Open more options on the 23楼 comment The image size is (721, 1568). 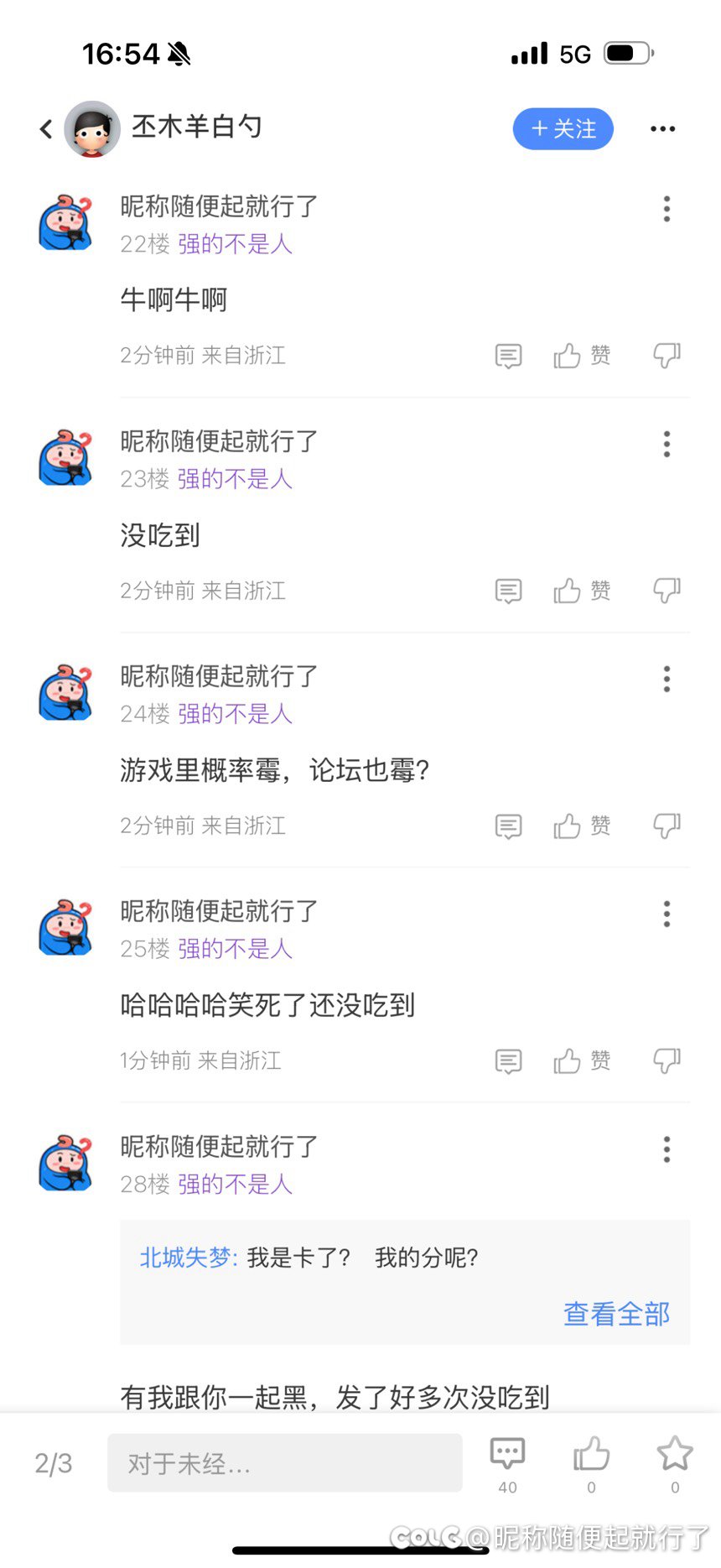click(x=667, y=444)
